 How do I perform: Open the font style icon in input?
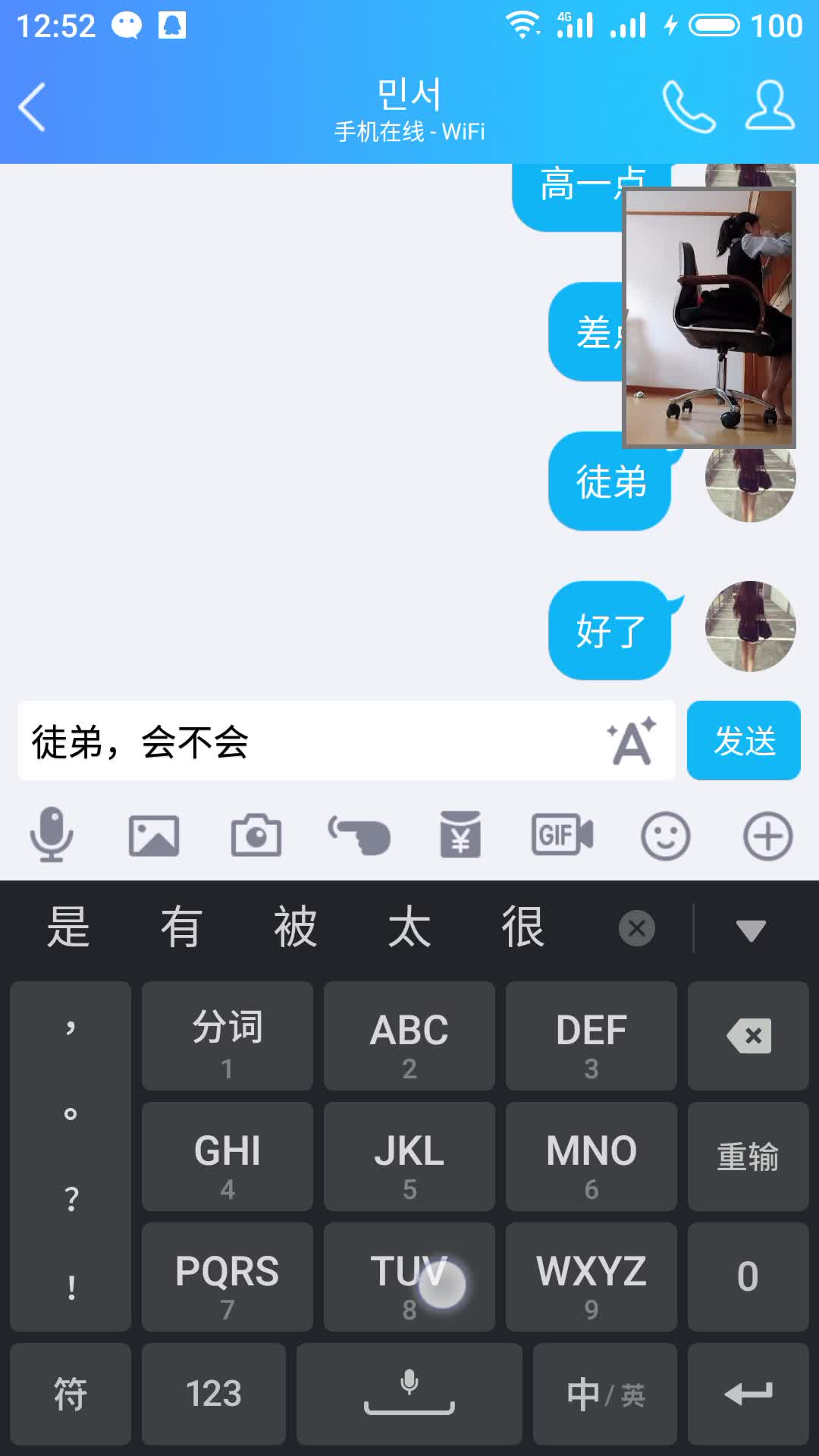[631, 741]
